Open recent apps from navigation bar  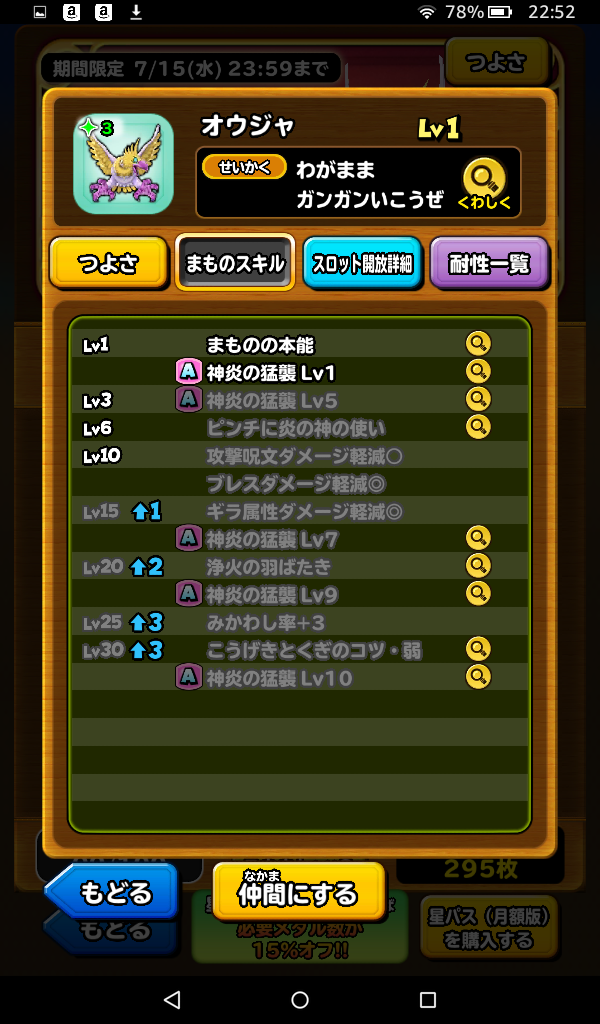pos(428,1000)
